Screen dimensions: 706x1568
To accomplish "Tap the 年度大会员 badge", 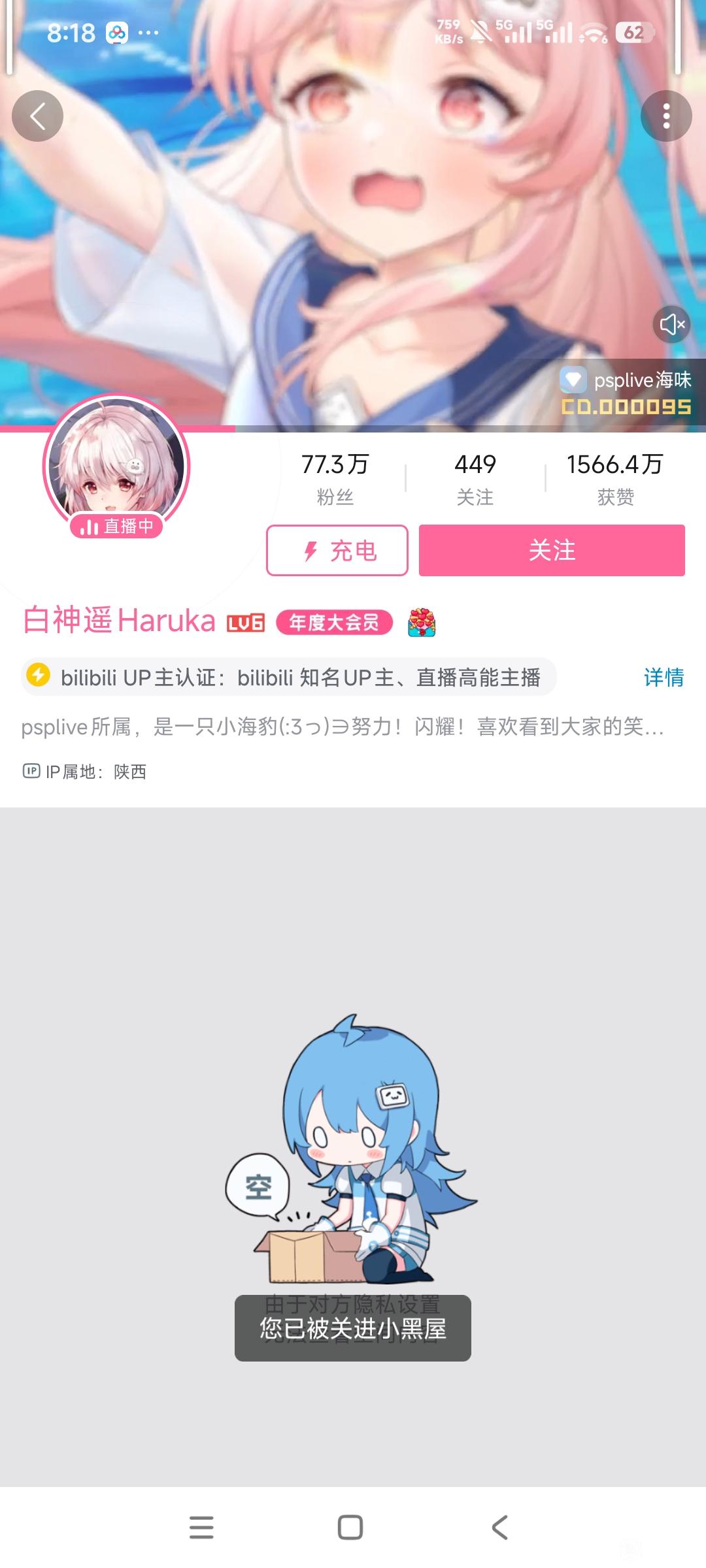I will (x=334, y=623).
